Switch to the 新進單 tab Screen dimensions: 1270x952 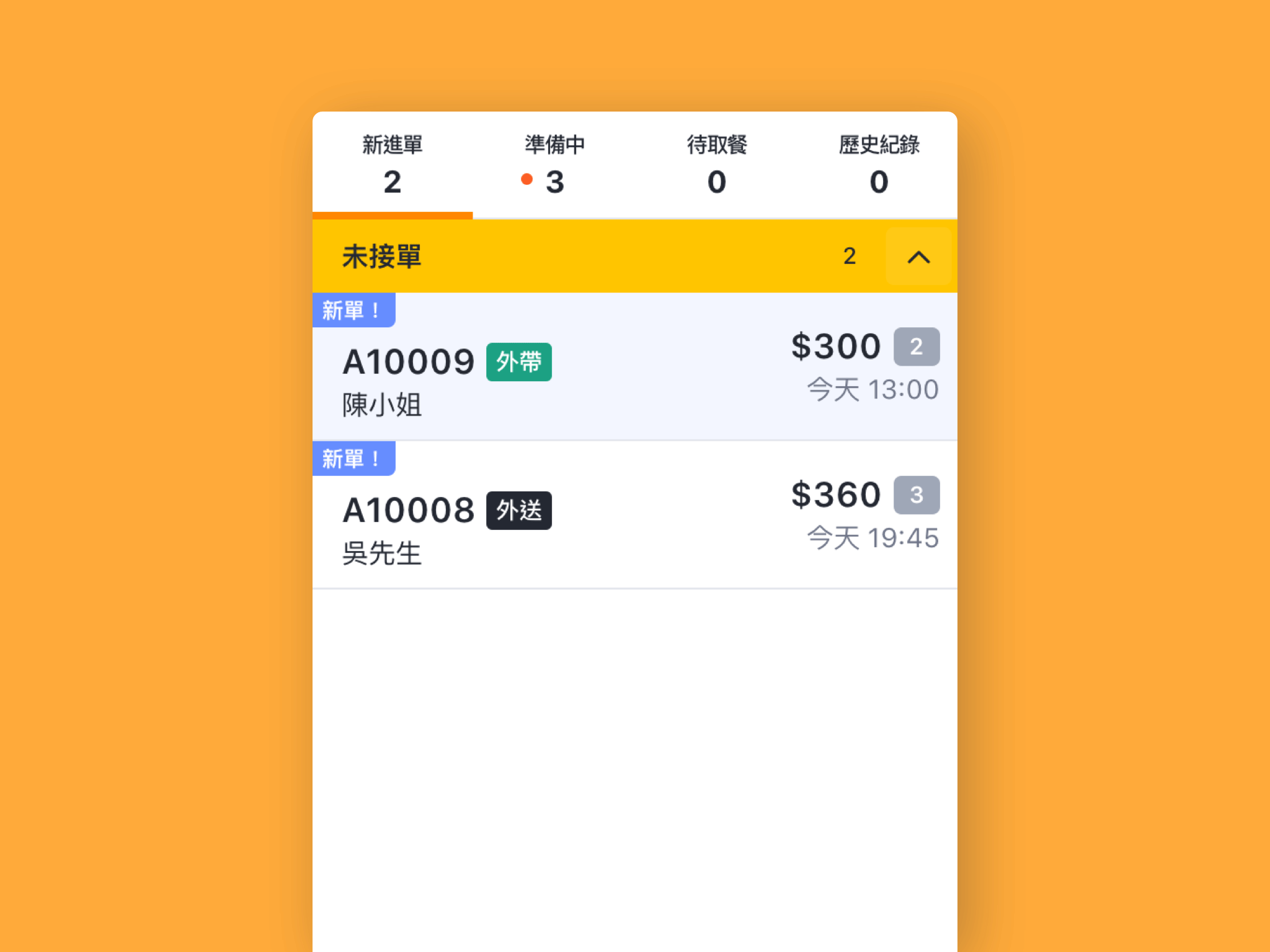tap(392, 165)
